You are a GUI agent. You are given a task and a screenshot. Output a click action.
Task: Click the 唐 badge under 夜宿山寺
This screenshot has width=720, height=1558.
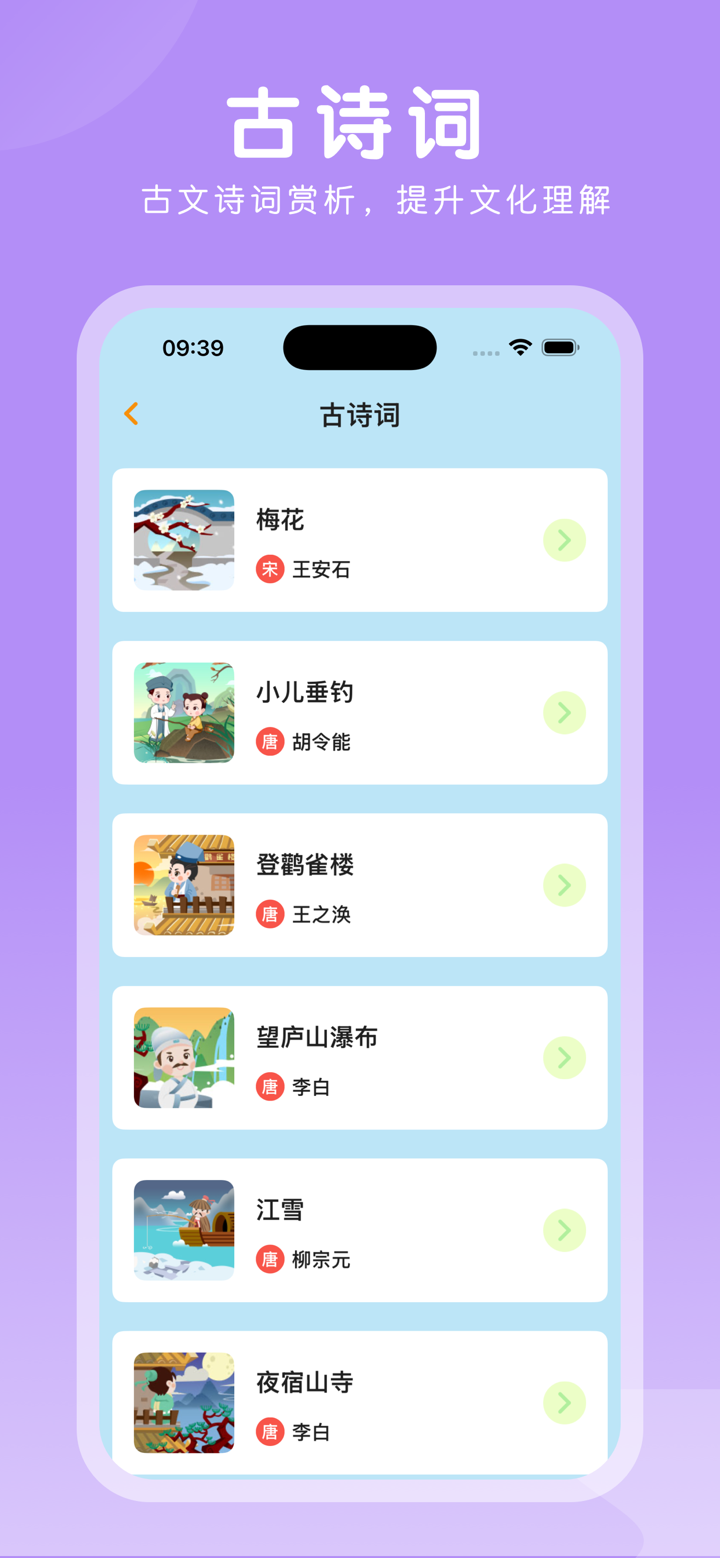(268, 1431)
